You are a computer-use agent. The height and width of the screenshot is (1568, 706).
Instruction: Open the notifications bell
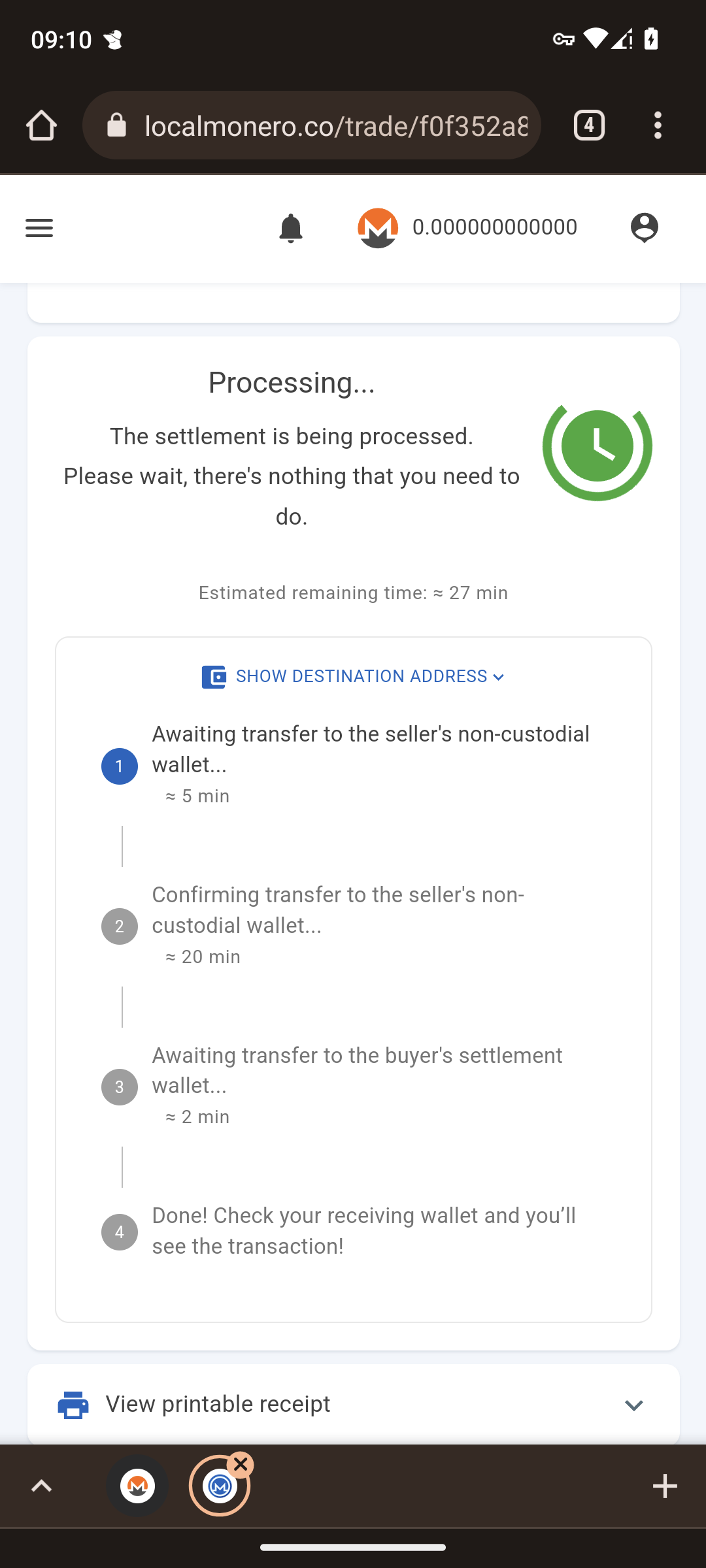[291, 228]
